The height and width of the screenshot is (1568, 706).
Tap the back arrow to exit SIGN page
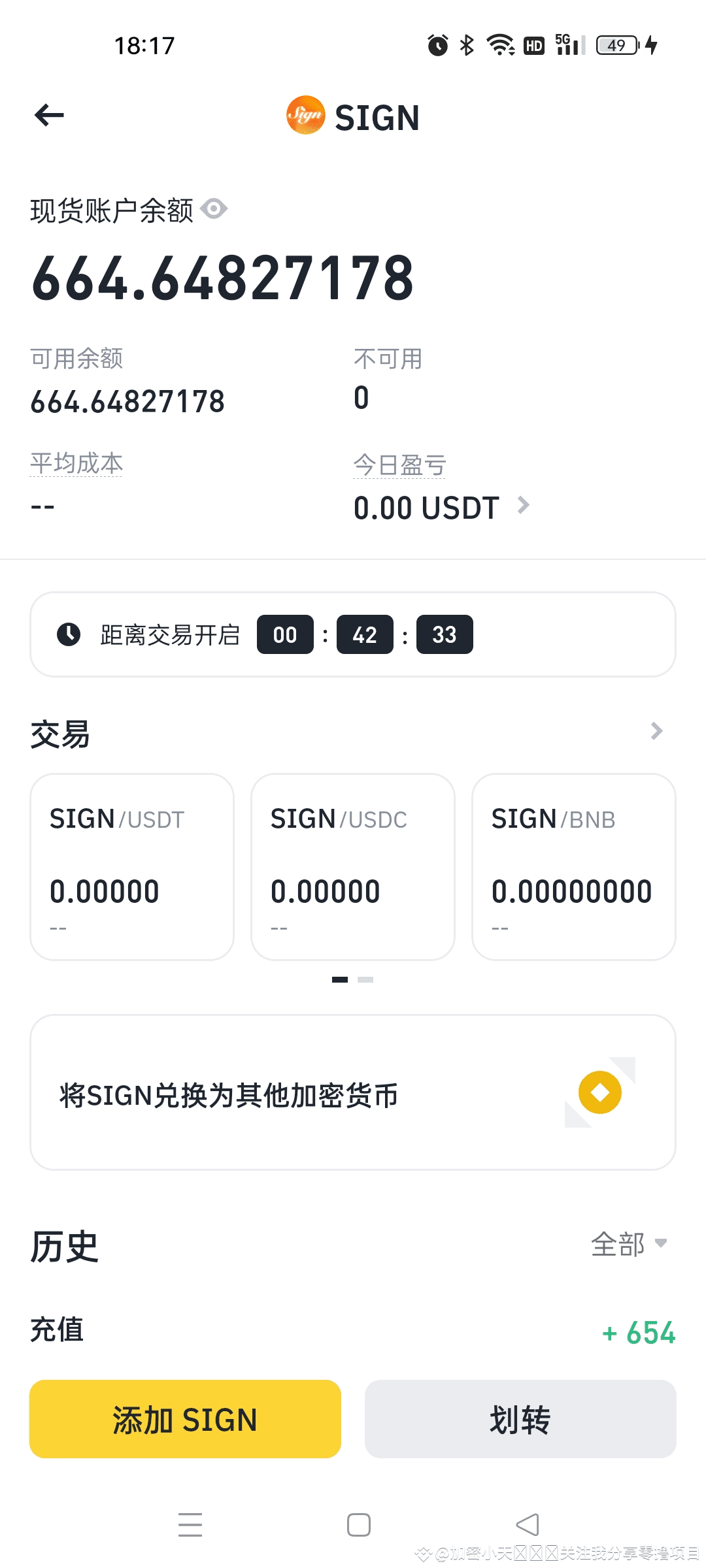click(x=48, y=115)
